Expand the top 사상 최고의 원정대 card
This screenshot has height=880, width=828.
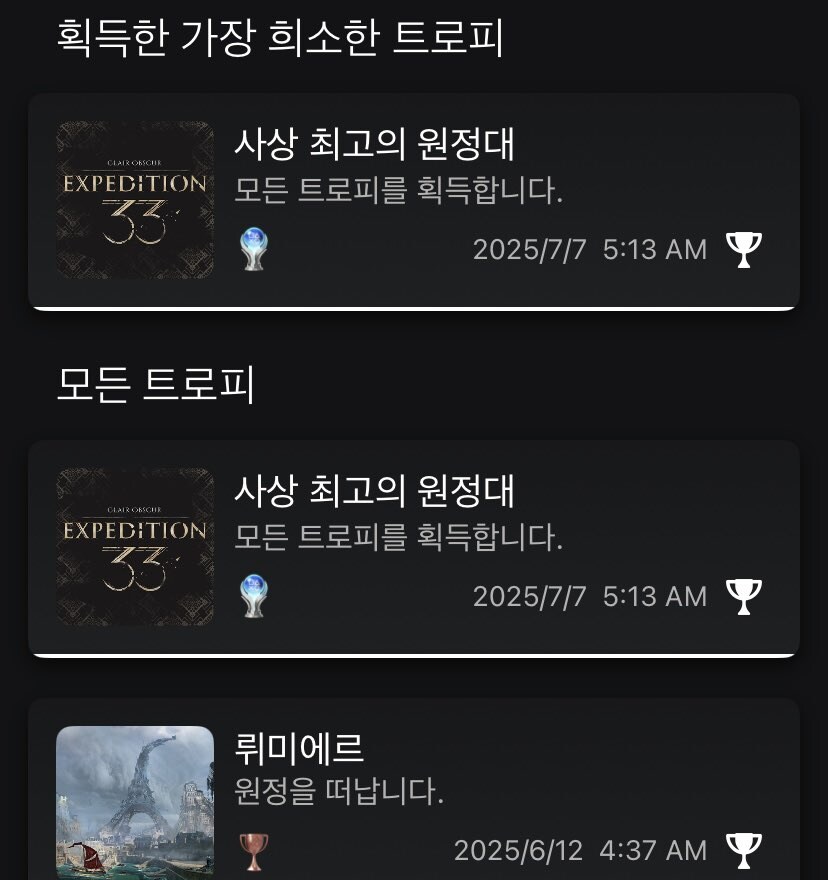click(x=414, y=196)
